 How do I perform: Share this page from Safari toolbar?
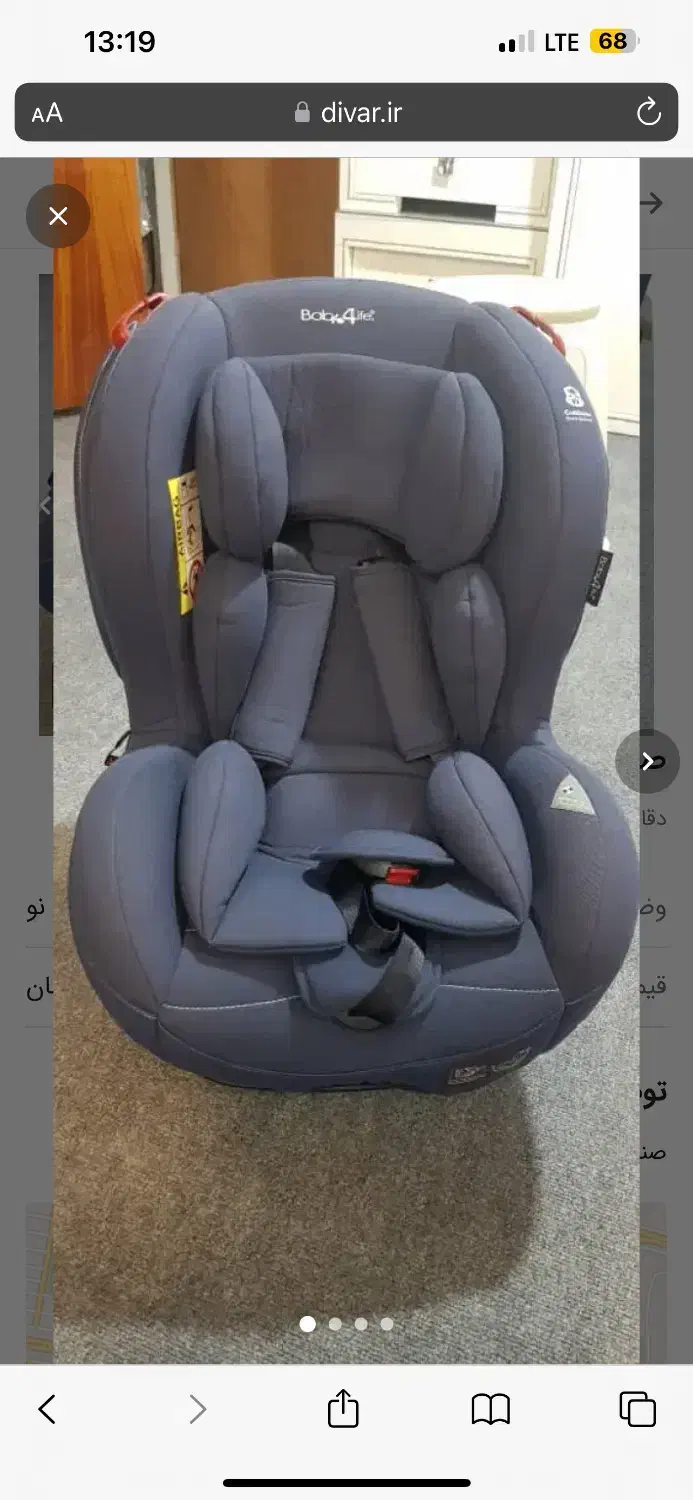click(343, 1409)
